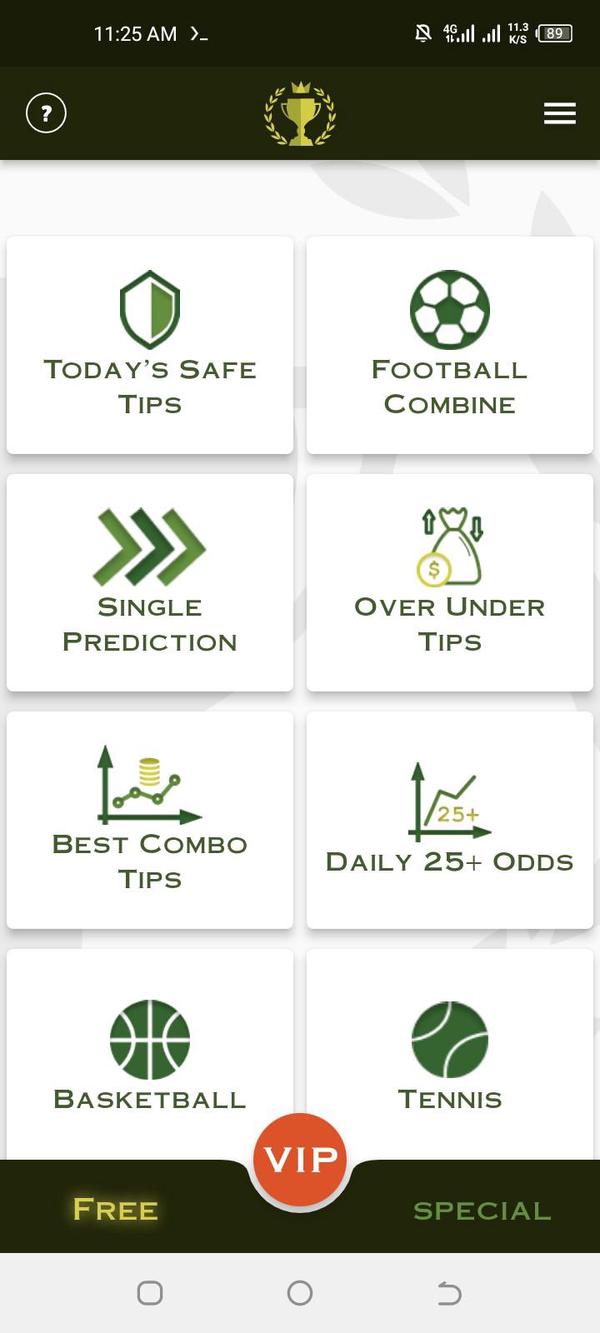Open Best Combo Tips tile

coord(150,820)
